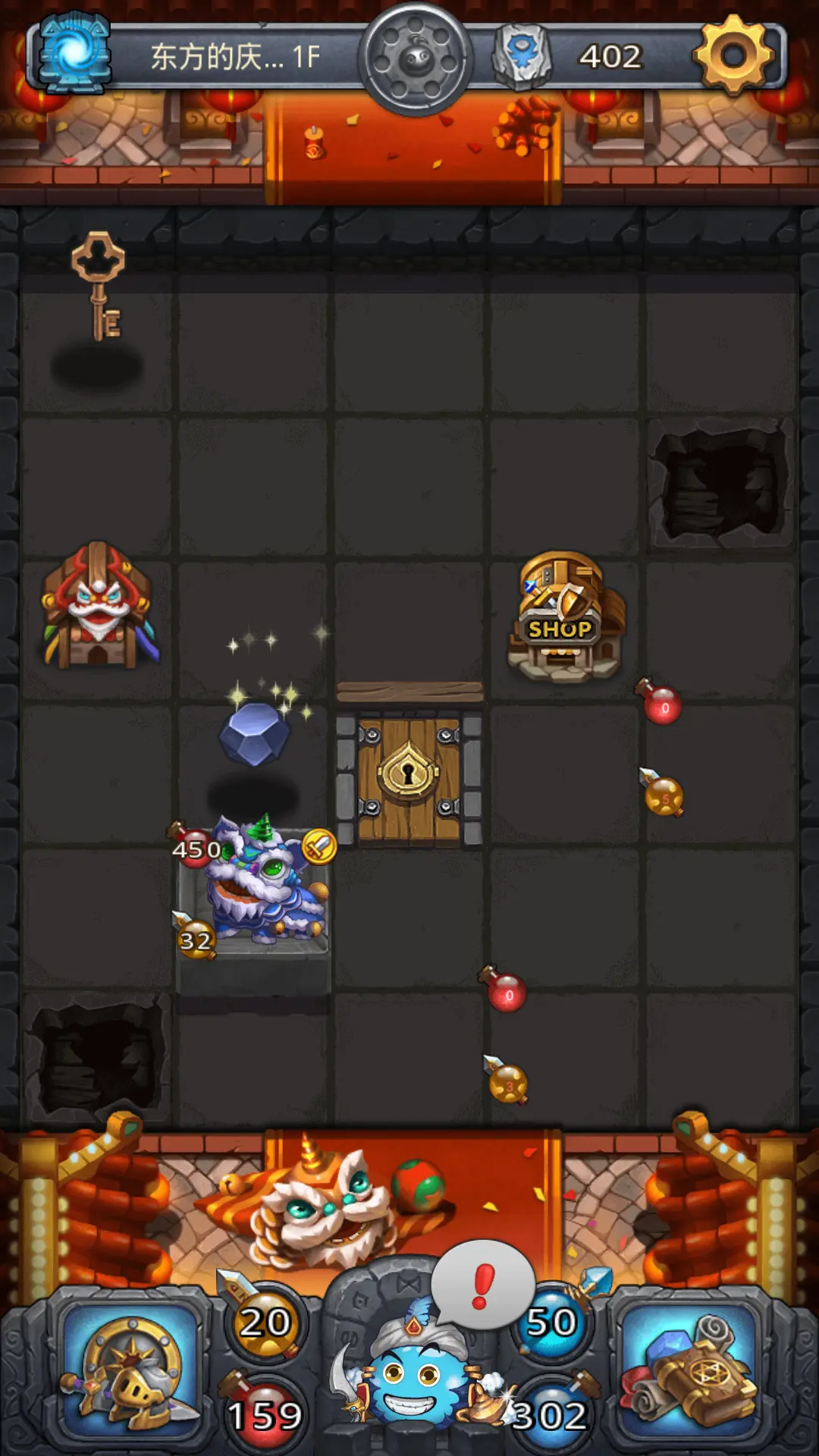The image size is (819, 1456).
Task: Open the helmet equipment panel
Action: point(130,1365)
